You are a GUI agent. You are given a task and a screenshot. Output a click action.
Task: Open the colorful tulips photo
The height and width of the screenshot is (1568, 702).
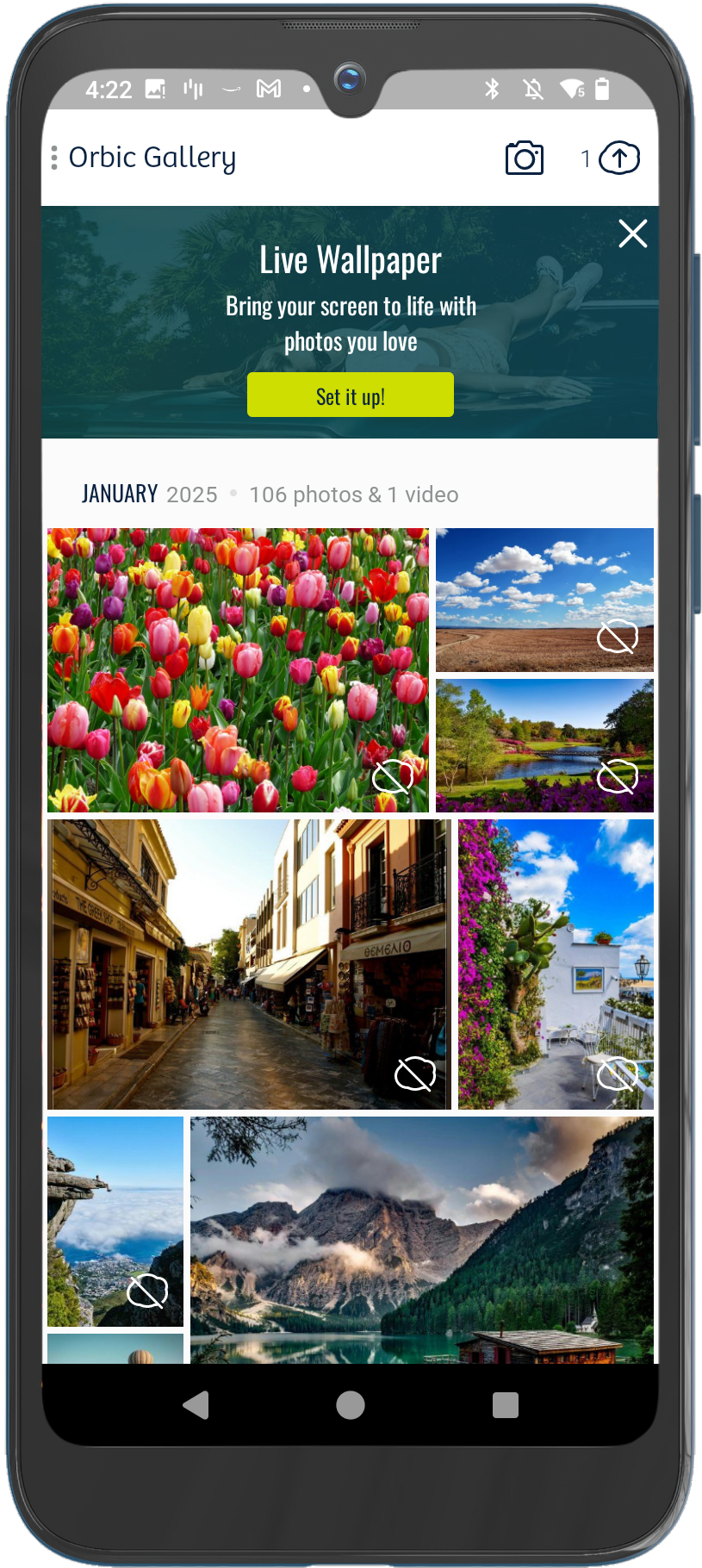point(237,669)
